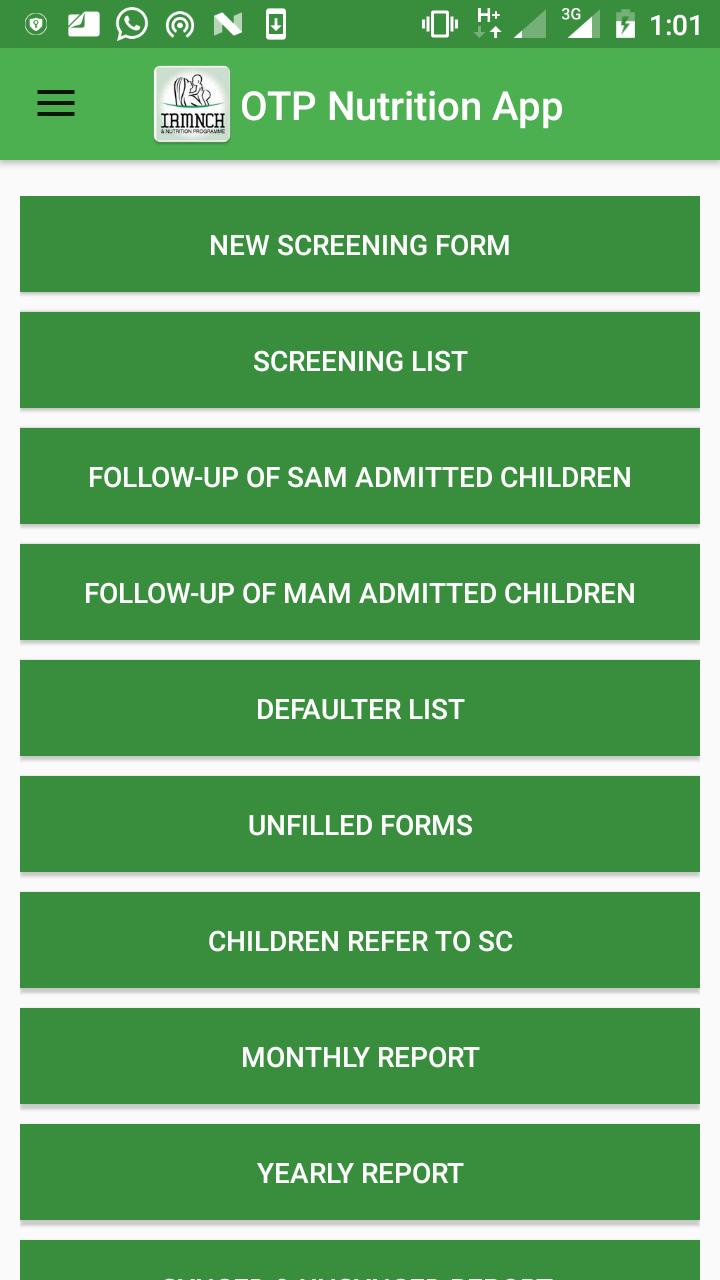View follow-up of MAM admitted children
720x1280 pixels.
tap(360, 593)
